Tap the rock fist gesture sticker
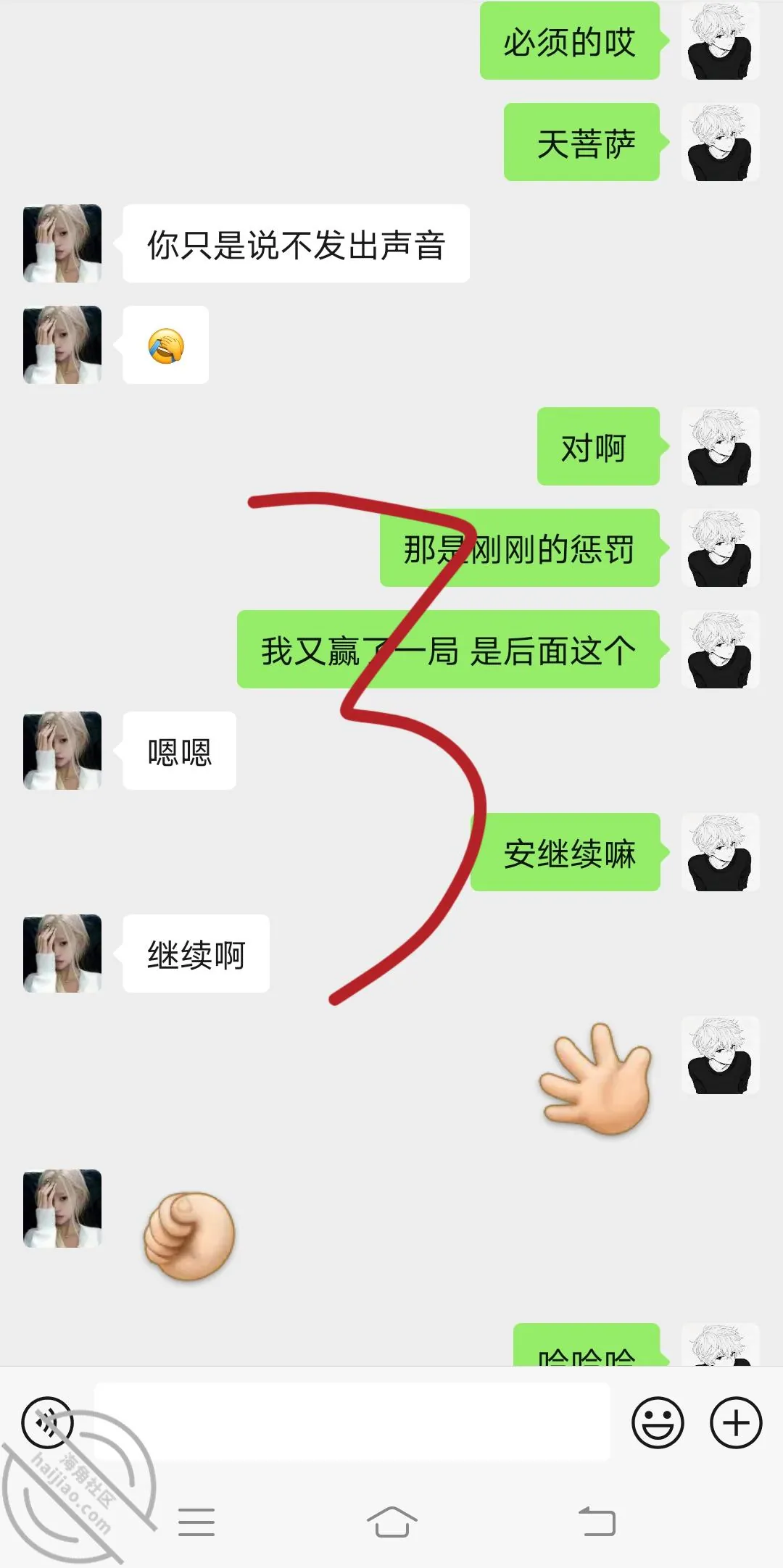Viewport: 783px width, 1568px height. pyautogui.click(x=188, y=1236)
